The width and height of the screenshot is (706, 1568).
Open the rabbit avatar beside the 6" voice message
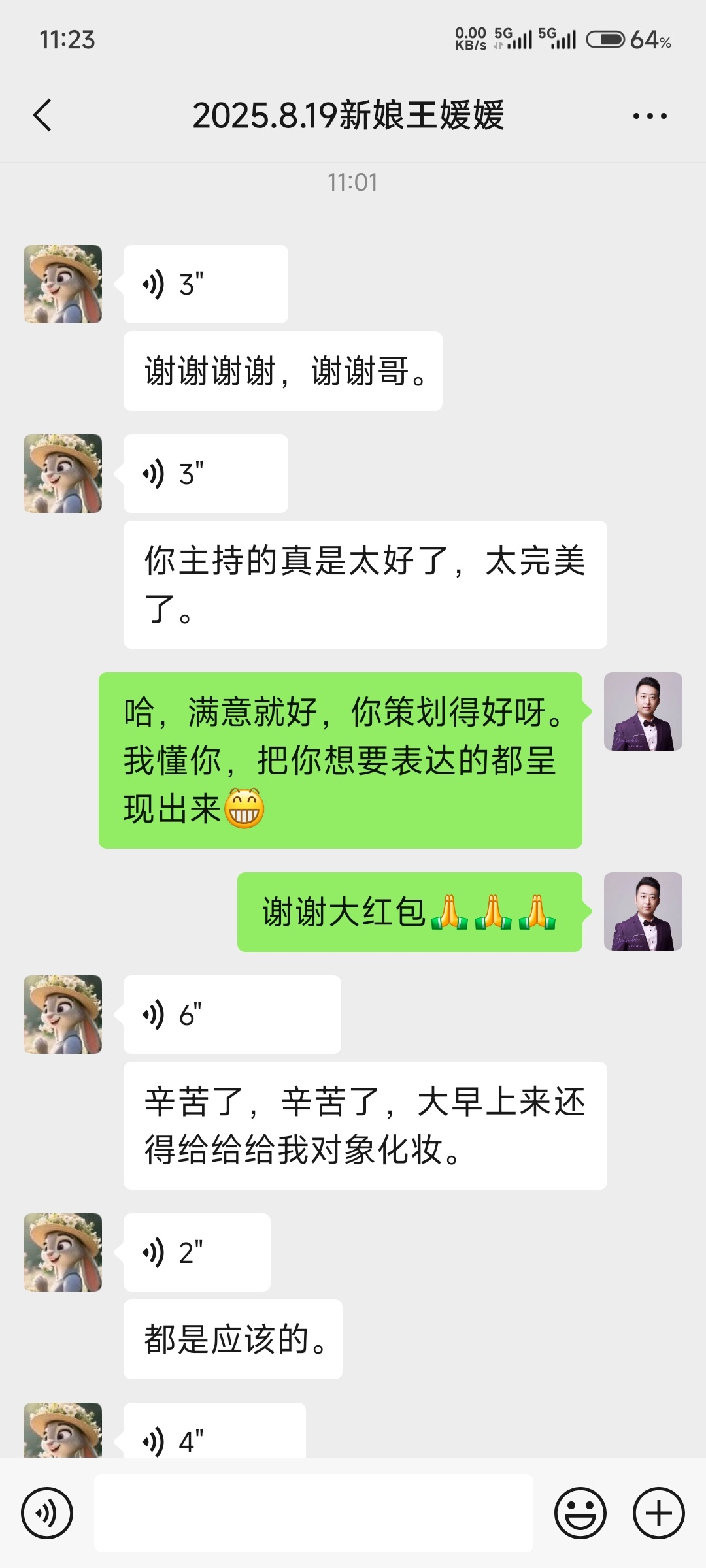coord(63,1015)
